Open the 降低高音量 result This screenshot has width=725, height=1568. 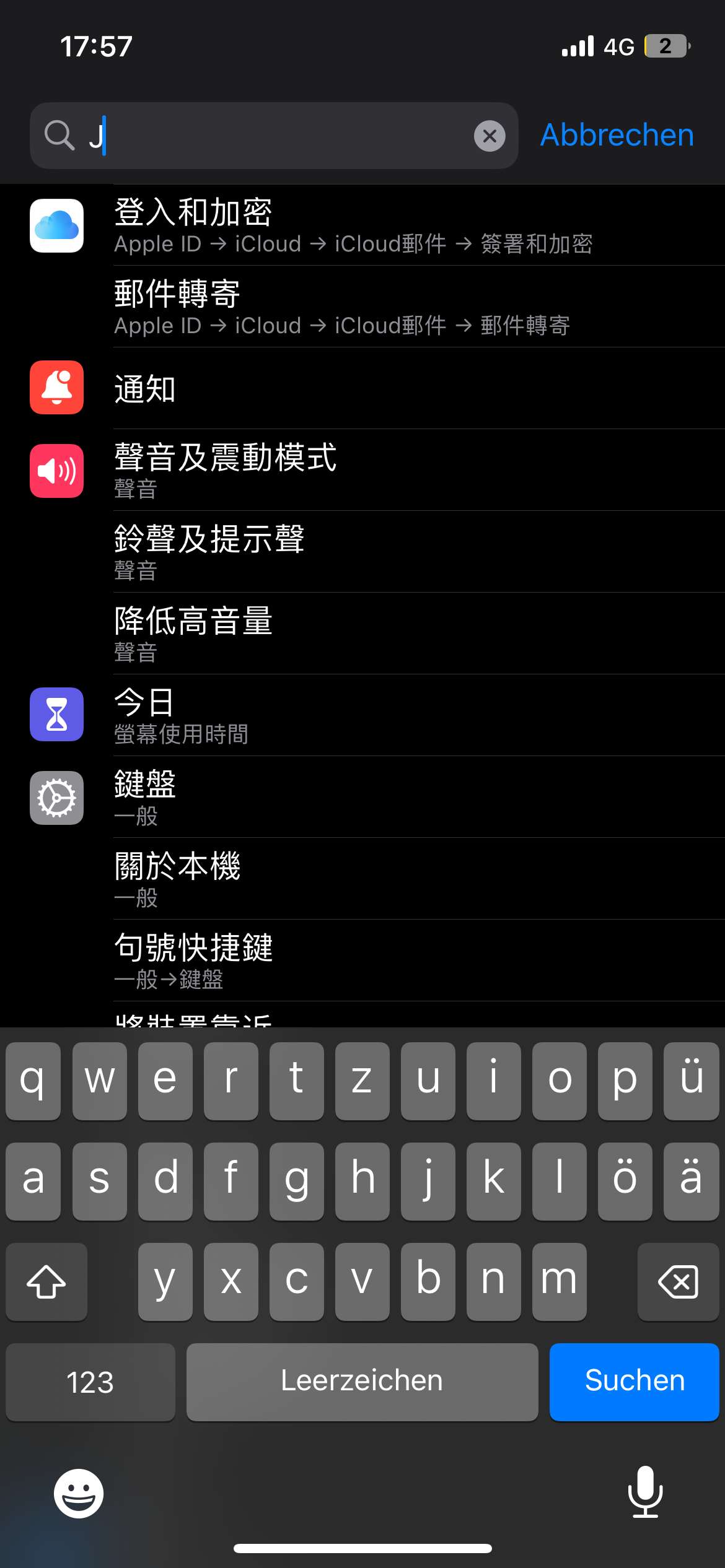[x=362, y=634]
